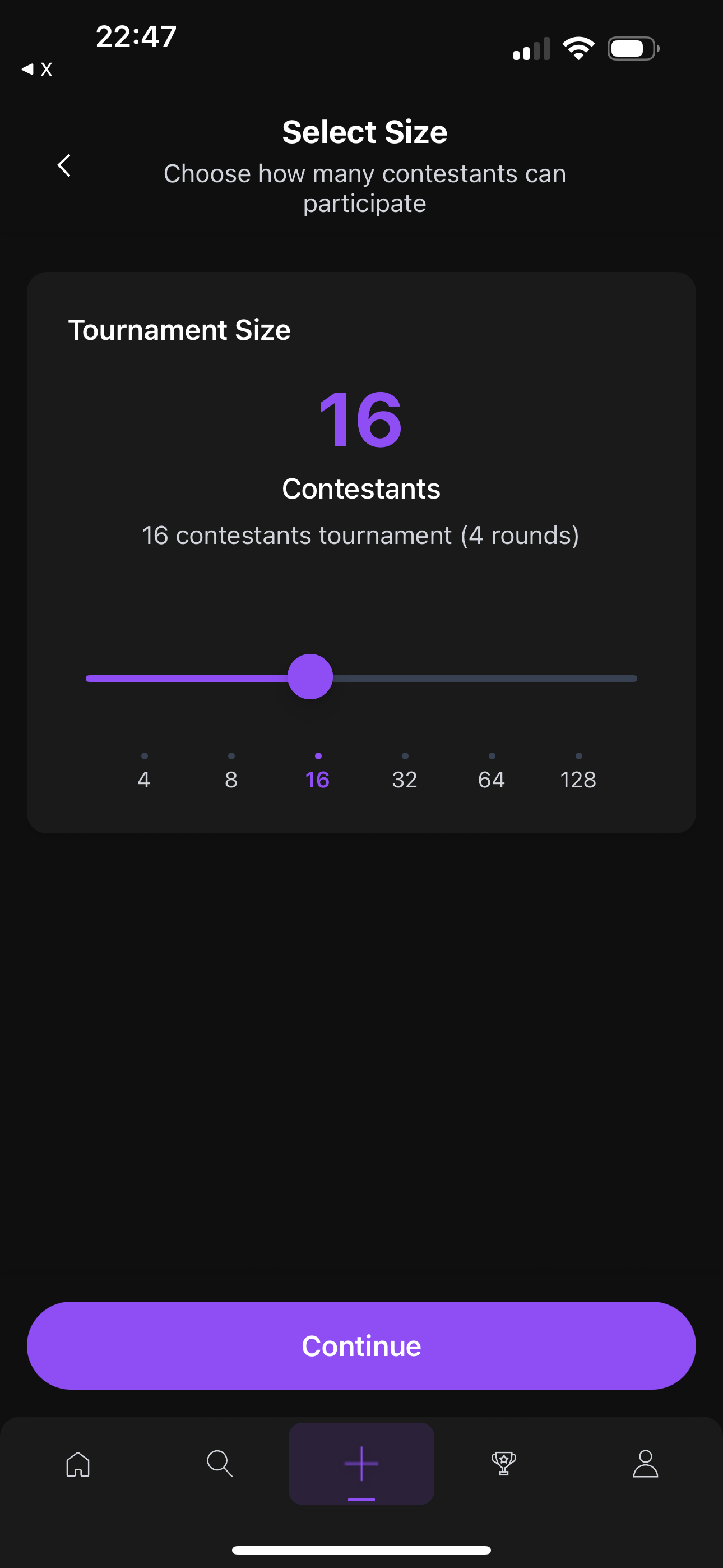Open the Profile icon in bottom navigation
This screenshot has width=723, height=1568.
click(646, 1464)
